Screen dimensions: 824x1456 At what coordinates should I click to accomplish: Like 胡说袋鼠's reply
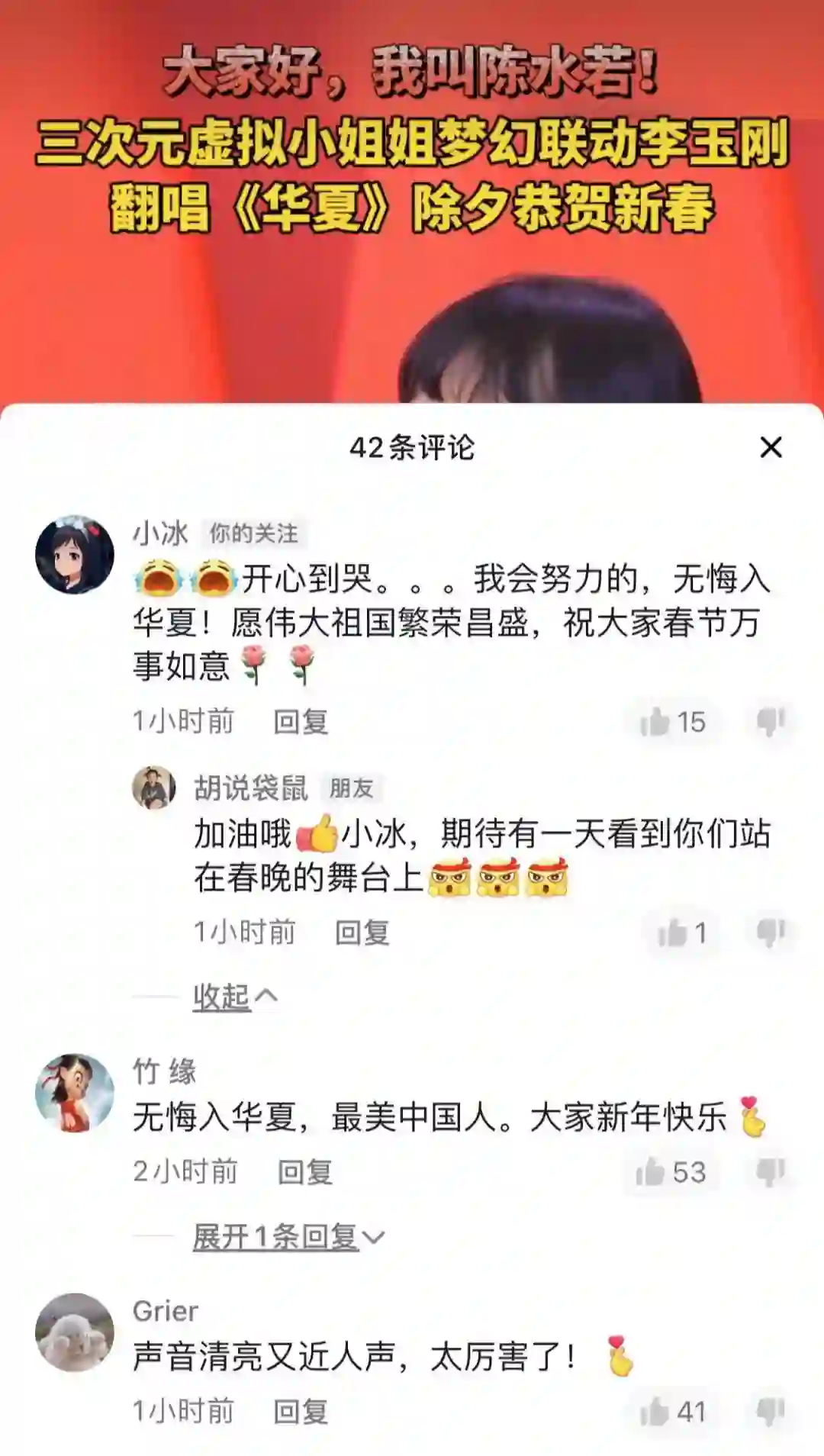pyautogui.click(x=683, y=933)
